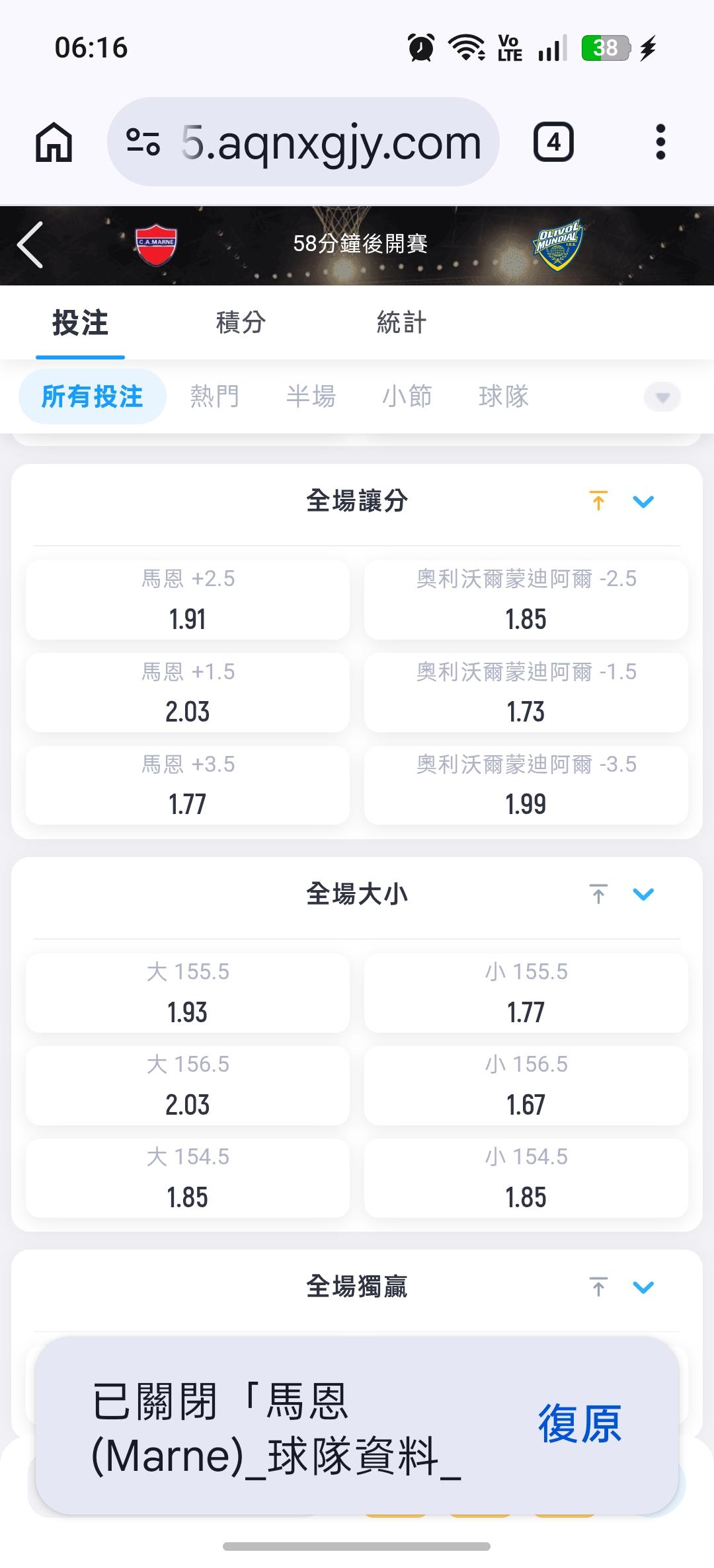
Task: Switch to the 統計 tab
Action: tap(401, 323)
